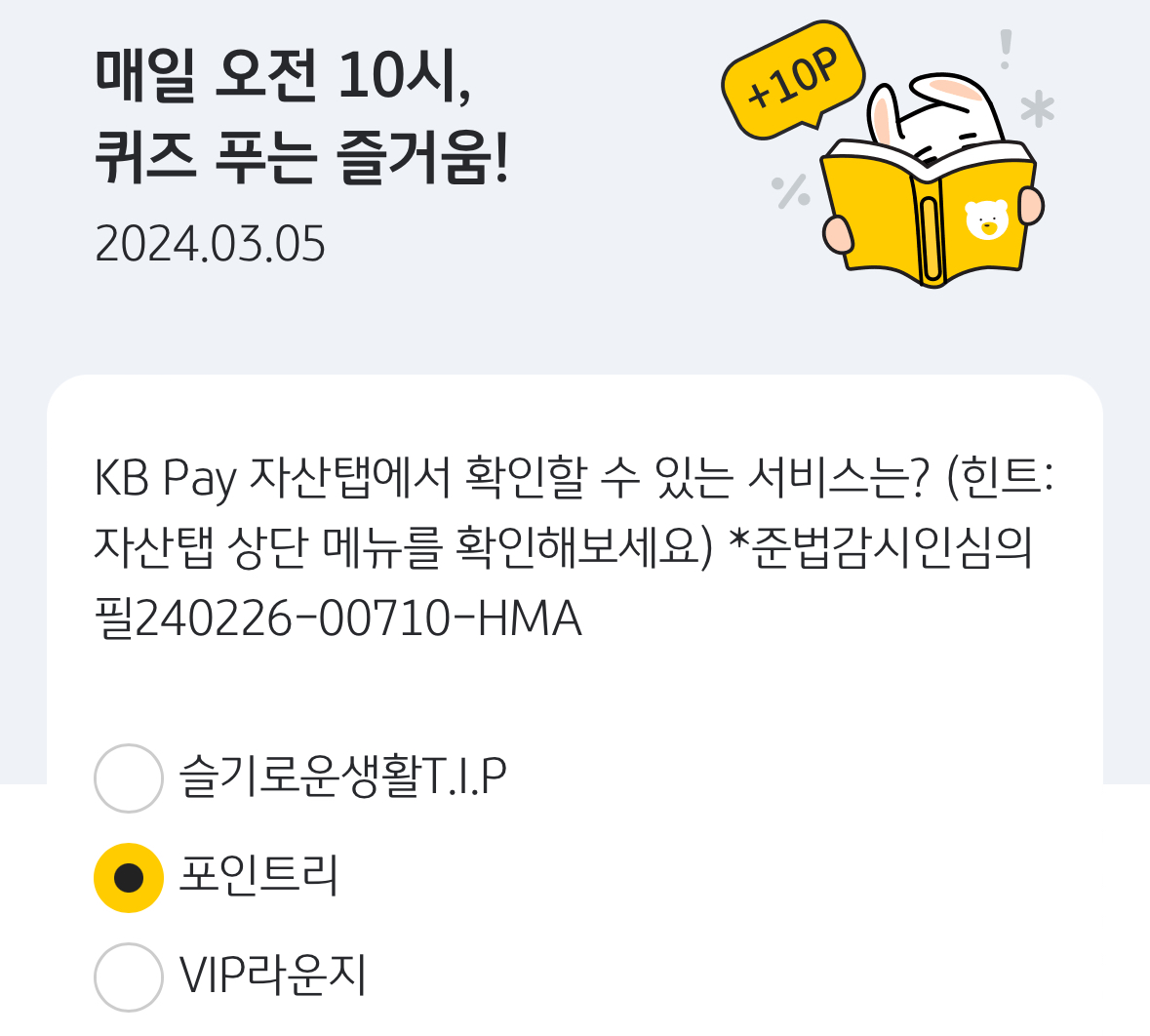Viewport: 1150px width, 1036px height.
Task: Select the 슬기로운생활T.I.P answer option
Action: tap(129, 778)
